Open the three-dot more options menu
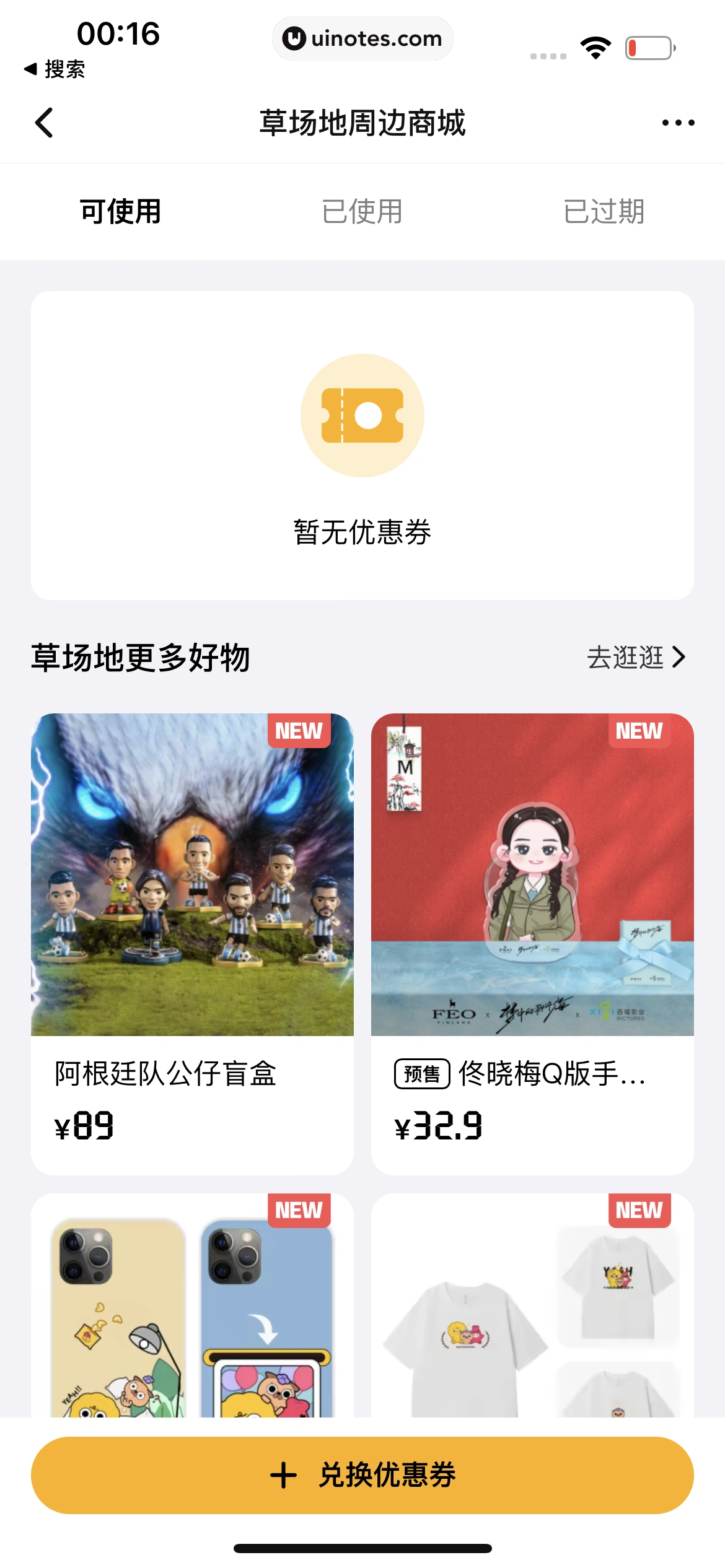 pos(678,123)
